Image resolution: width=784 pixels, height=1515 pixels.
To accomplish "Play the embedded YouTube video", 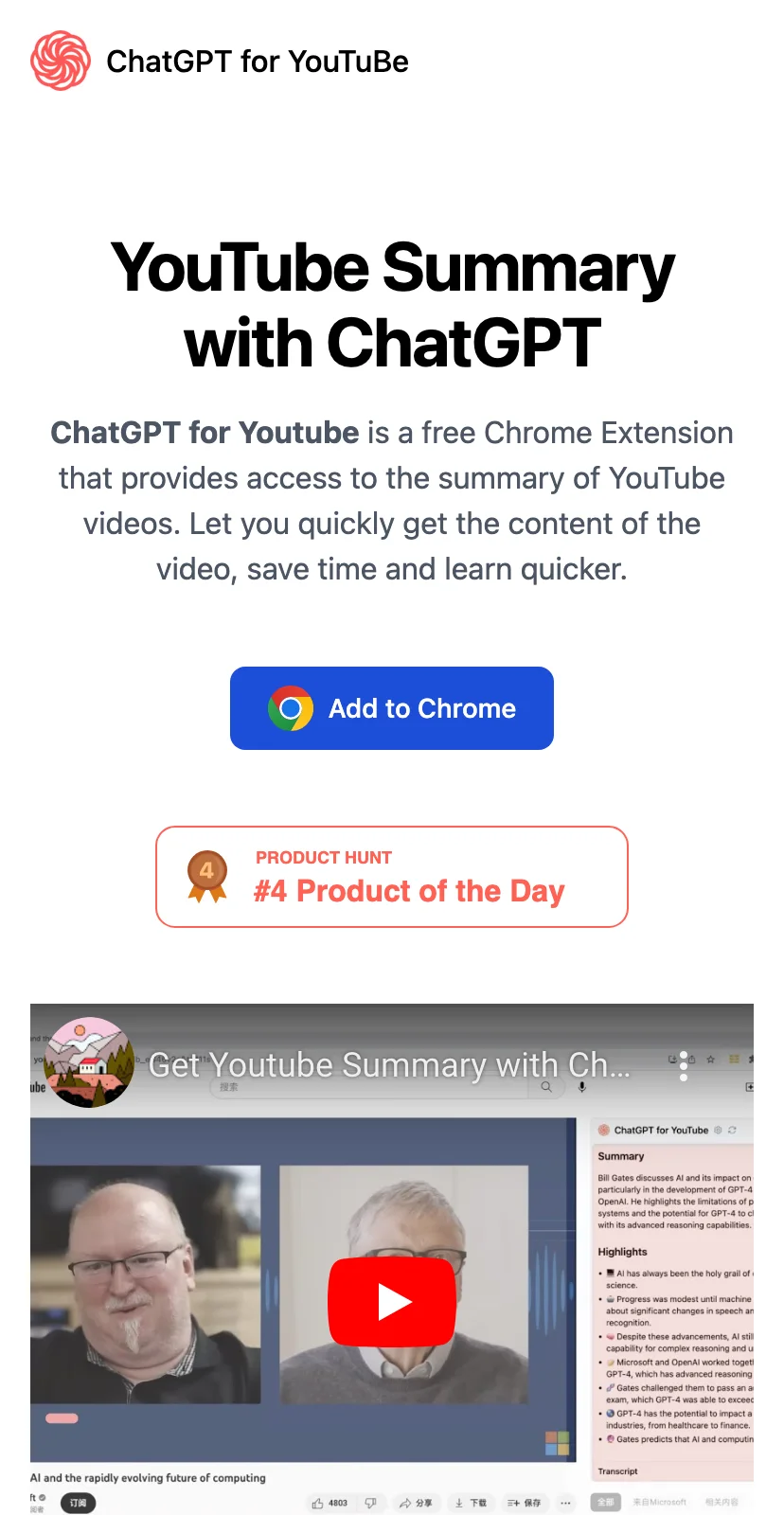I will pos(392,1301).
